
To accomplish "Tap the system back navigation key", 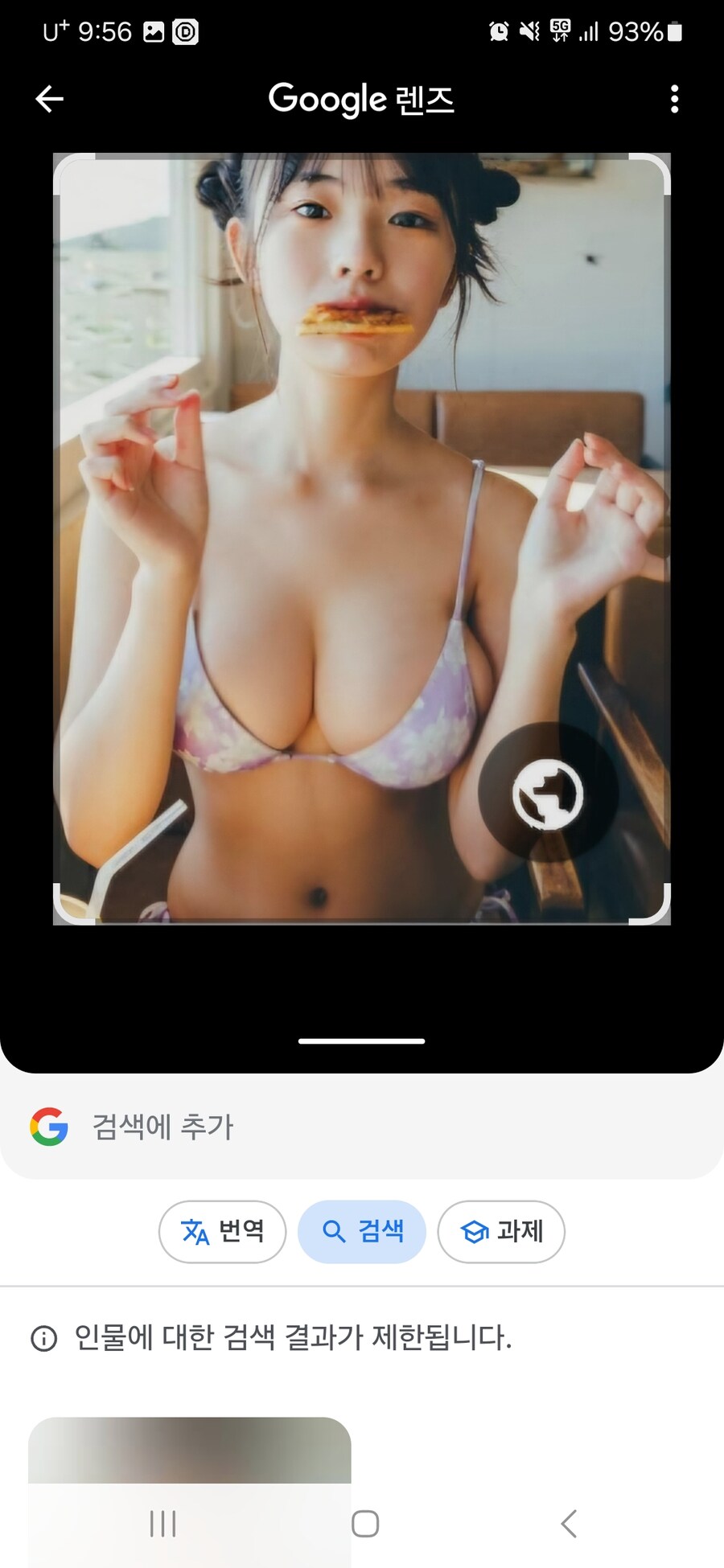I will (569, 1521).
